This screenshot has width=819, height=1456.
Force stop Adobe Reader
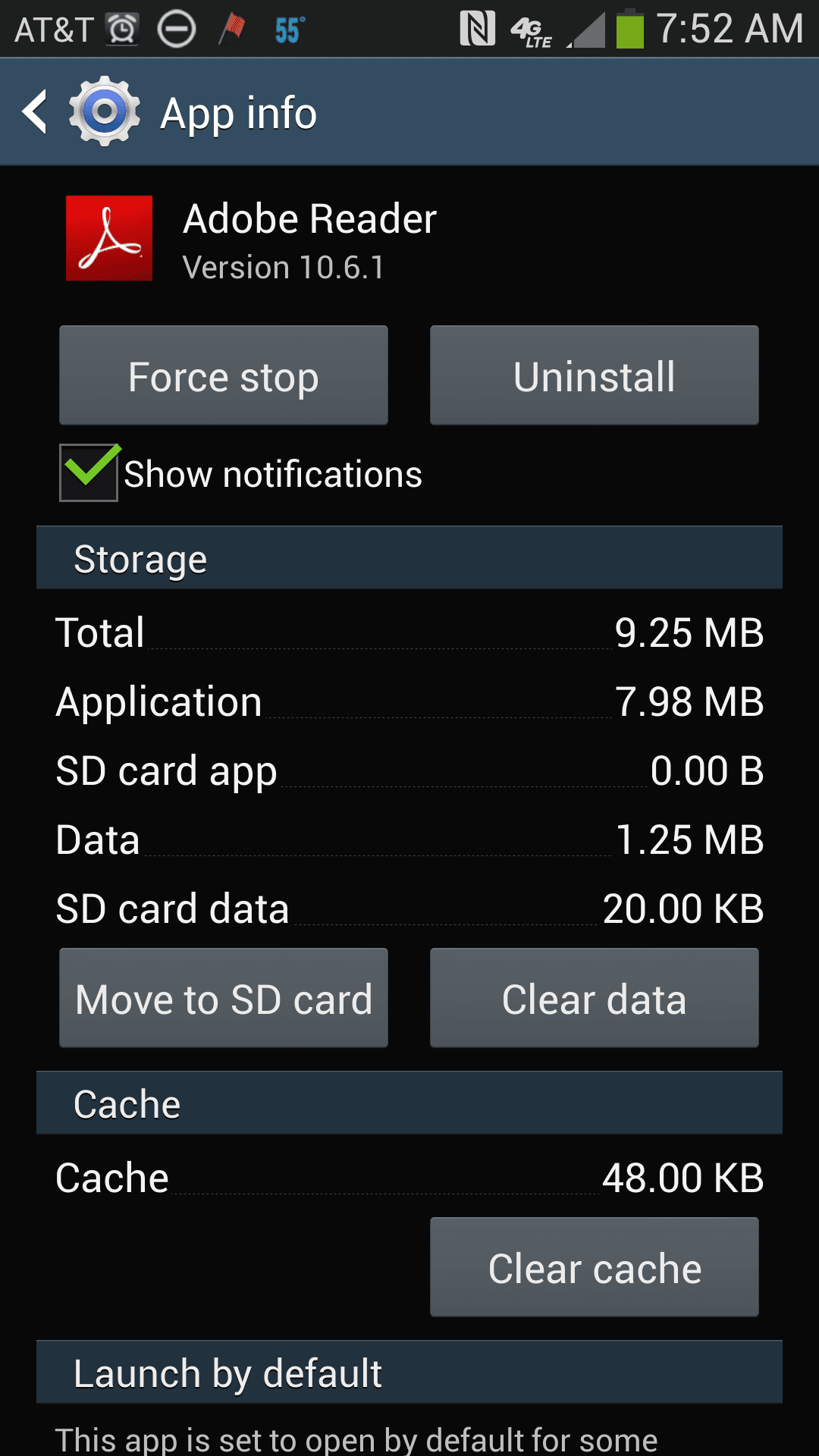pyautogui.click(x=224, y=376)
